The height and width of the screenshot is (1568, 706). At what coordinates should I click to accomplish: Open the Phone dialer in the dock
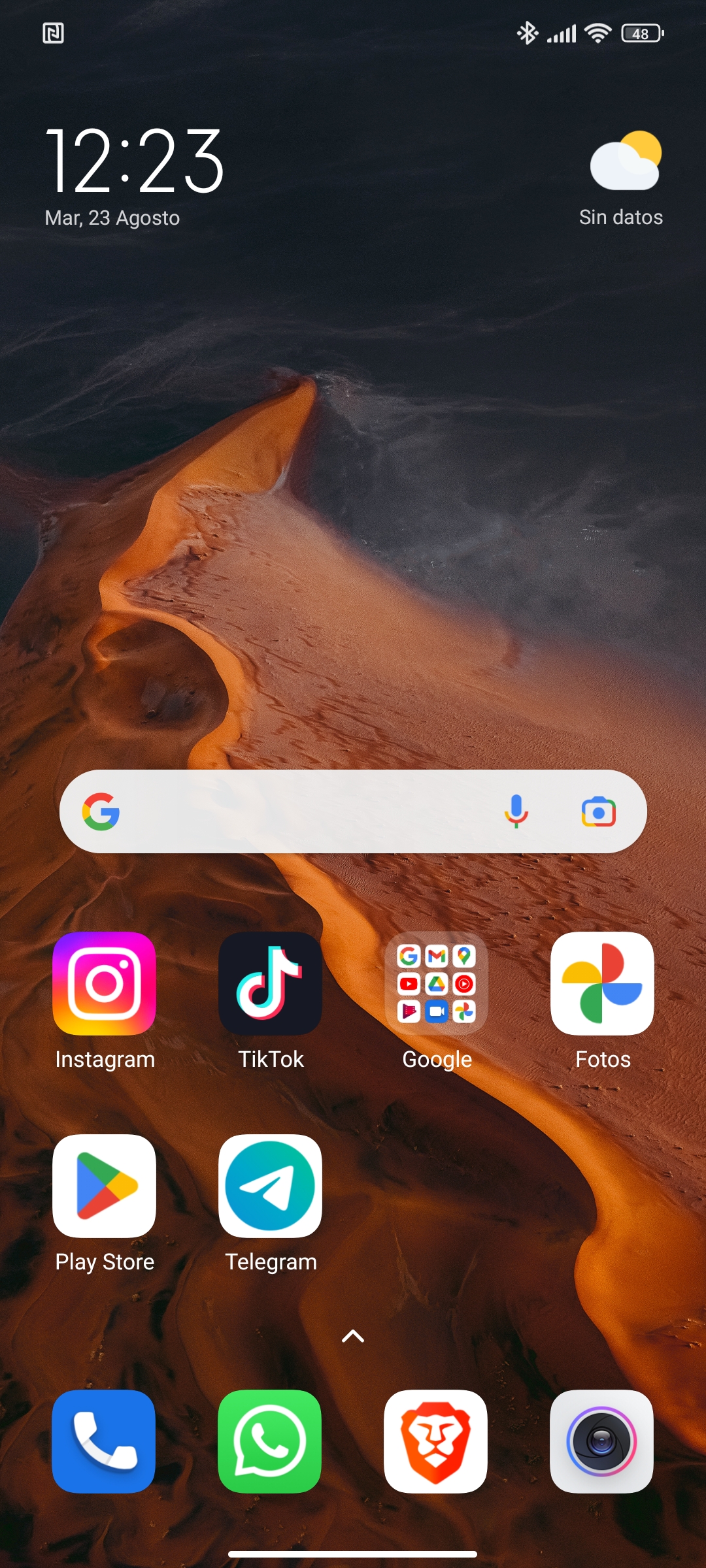pos(104,1441)
